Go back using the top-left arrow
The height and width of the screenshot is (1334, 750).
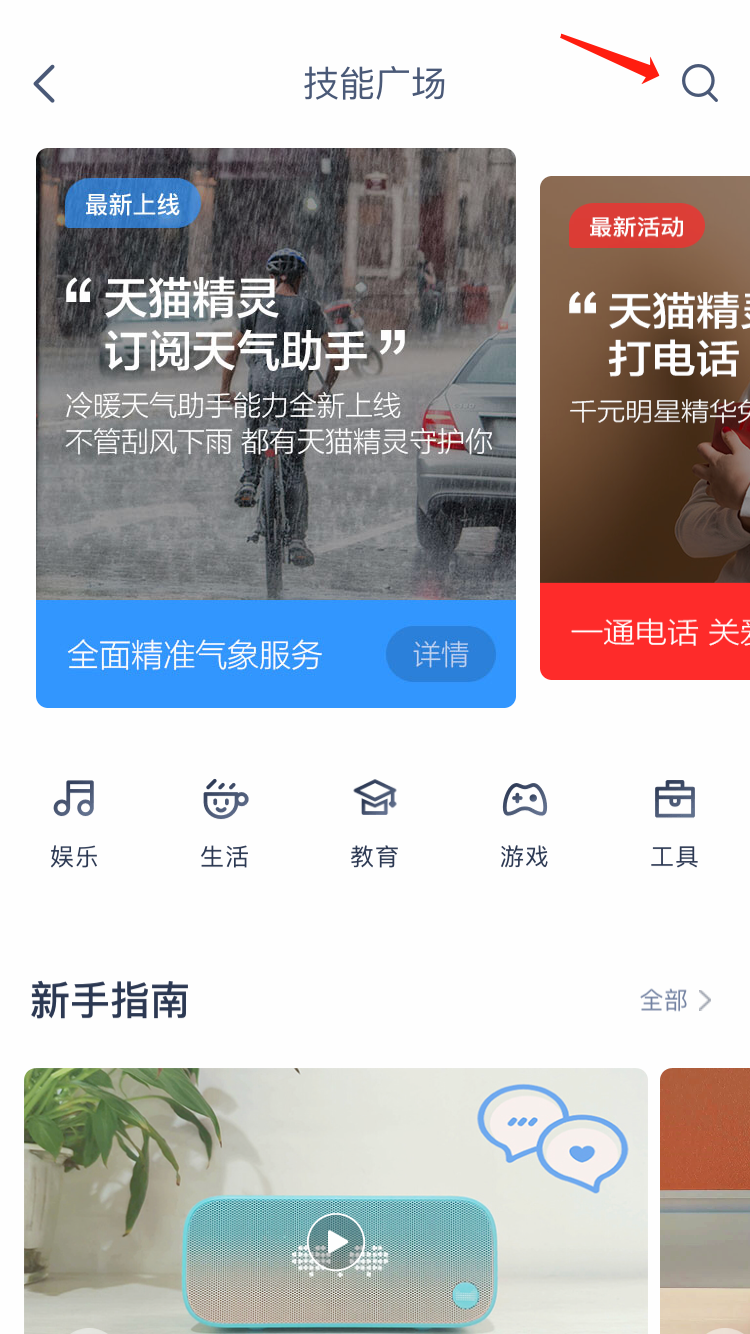click(x=44, y=84)
